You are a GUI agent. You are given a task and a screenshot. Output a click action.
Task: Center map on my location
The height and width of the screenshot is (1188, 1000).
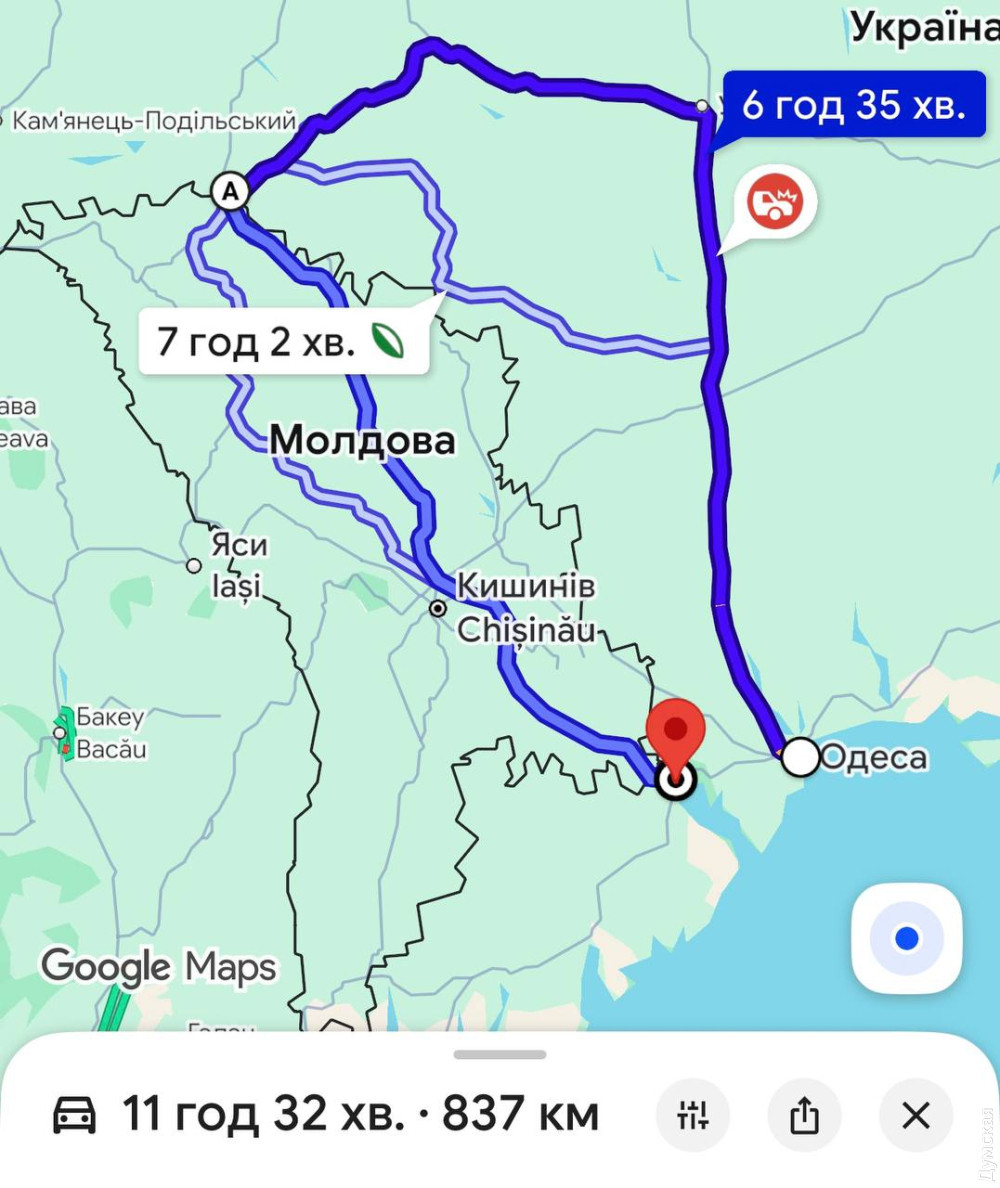tap(906, 938)
